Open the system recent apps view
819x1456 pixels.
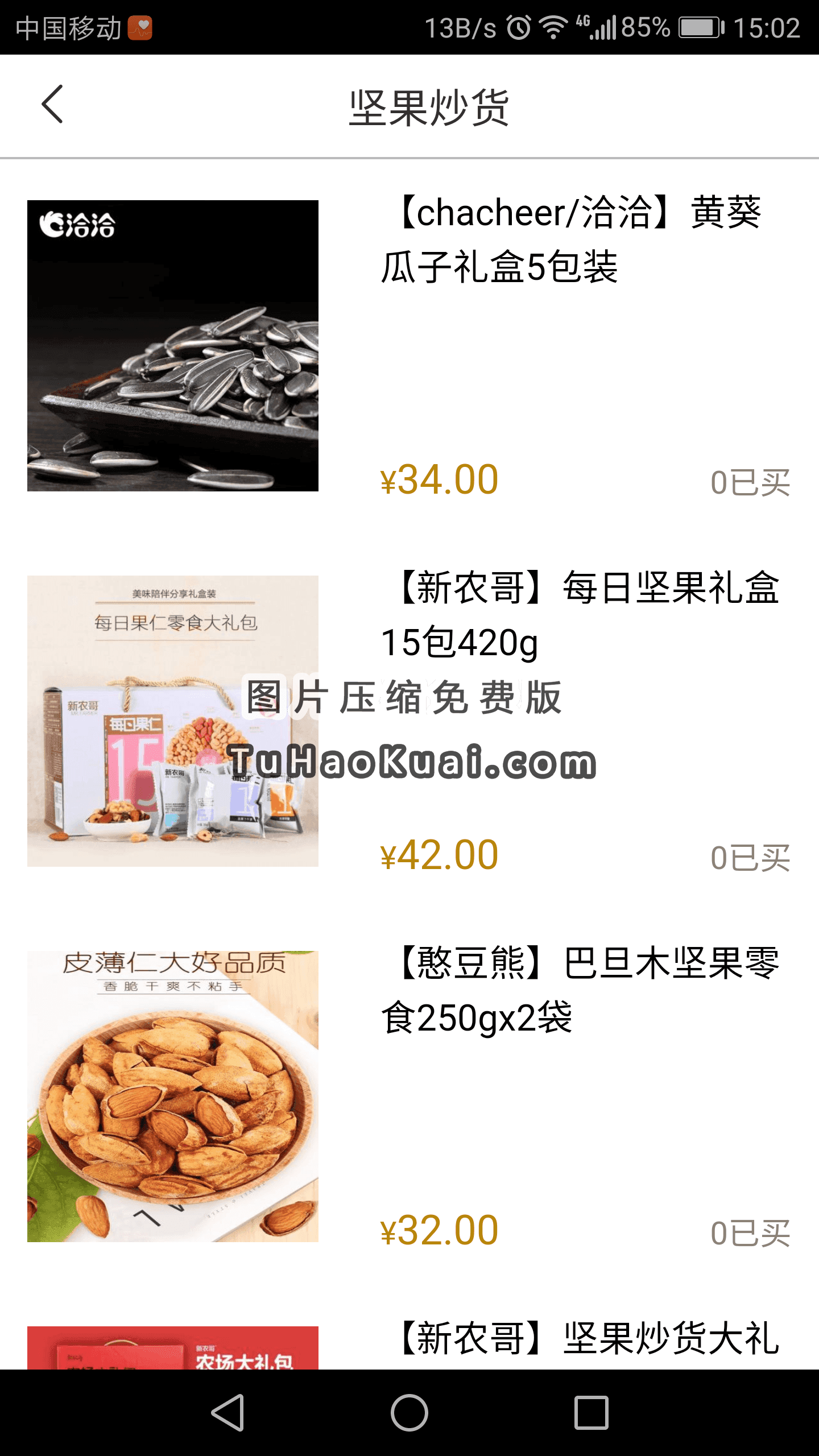[x=591, y=1413]
